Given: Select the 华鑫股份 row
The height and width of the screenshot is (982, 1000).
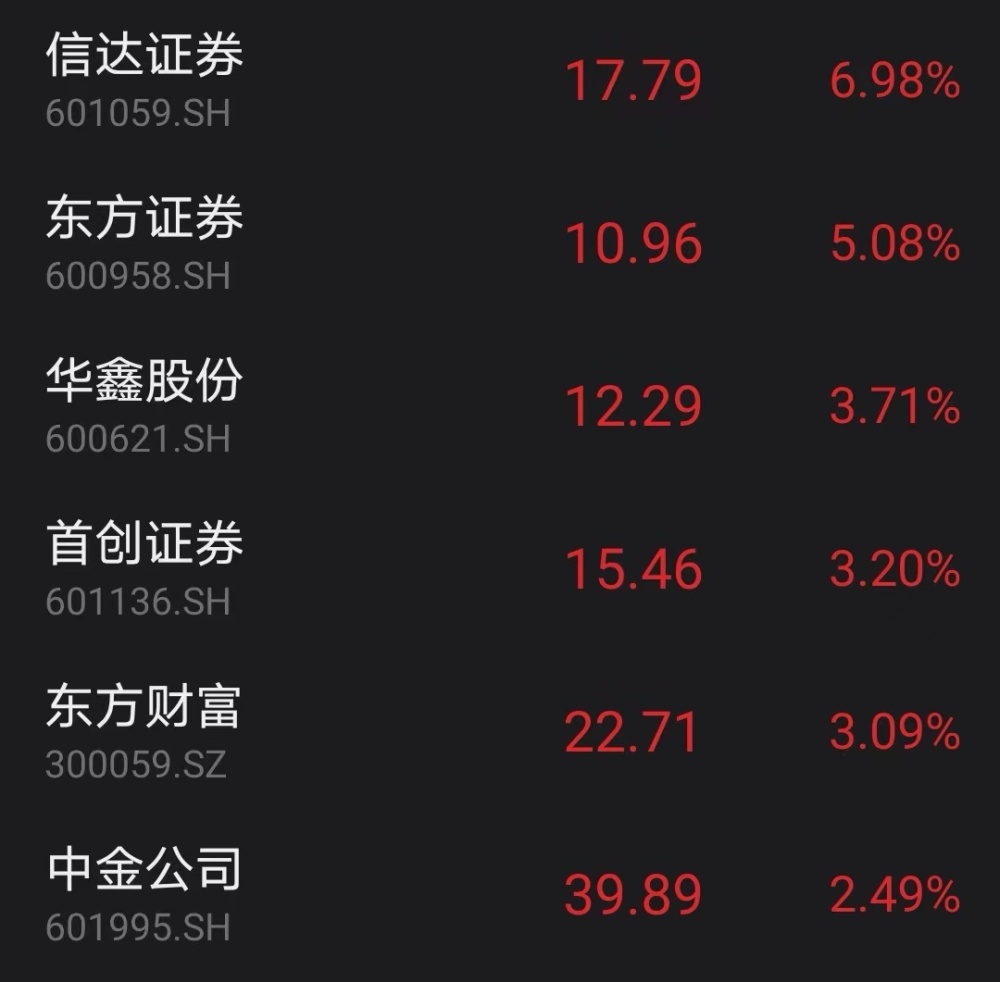Looking at the screenshot, I should [x=145, y=383].
